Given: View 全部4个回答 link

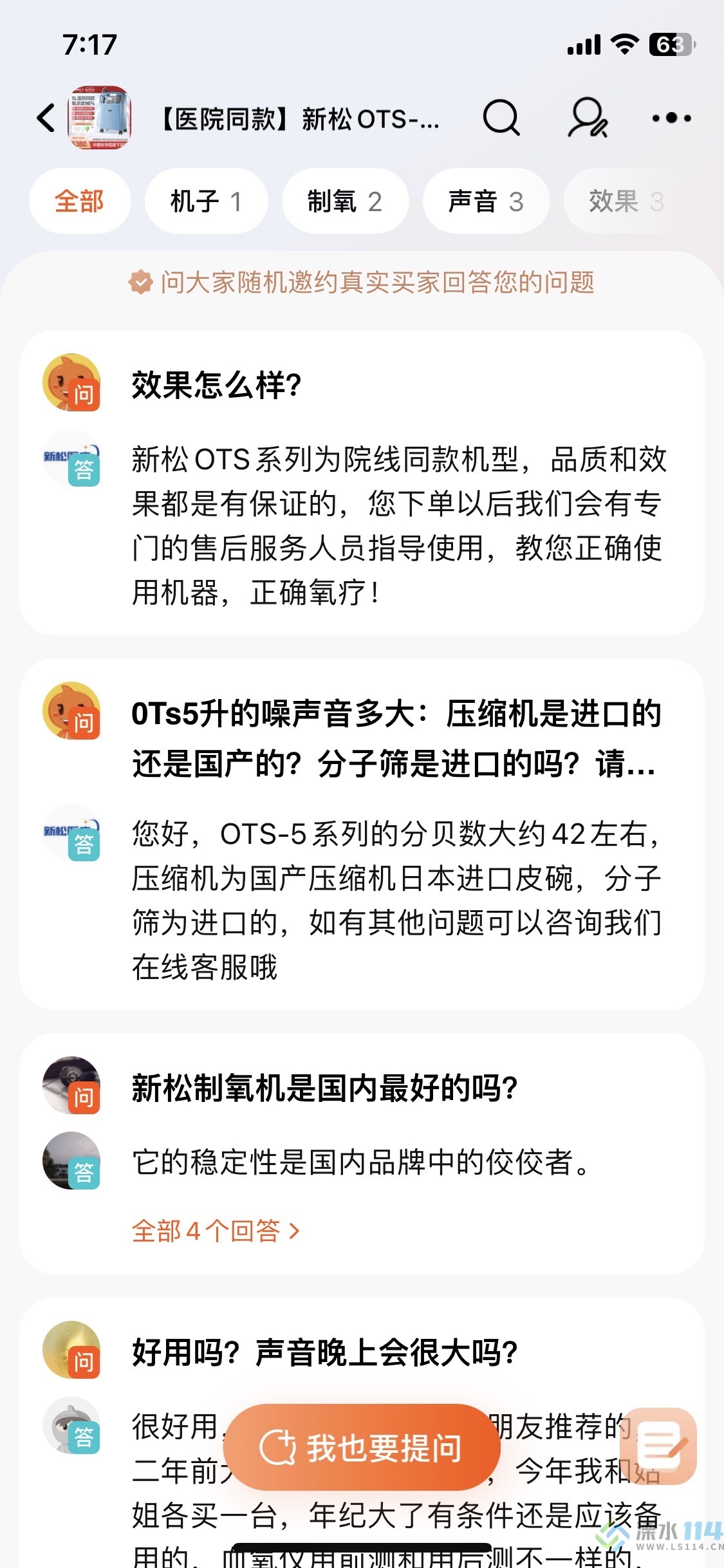Looking at the screenshot, I should pyautogui.click(x=216, y=1231).
